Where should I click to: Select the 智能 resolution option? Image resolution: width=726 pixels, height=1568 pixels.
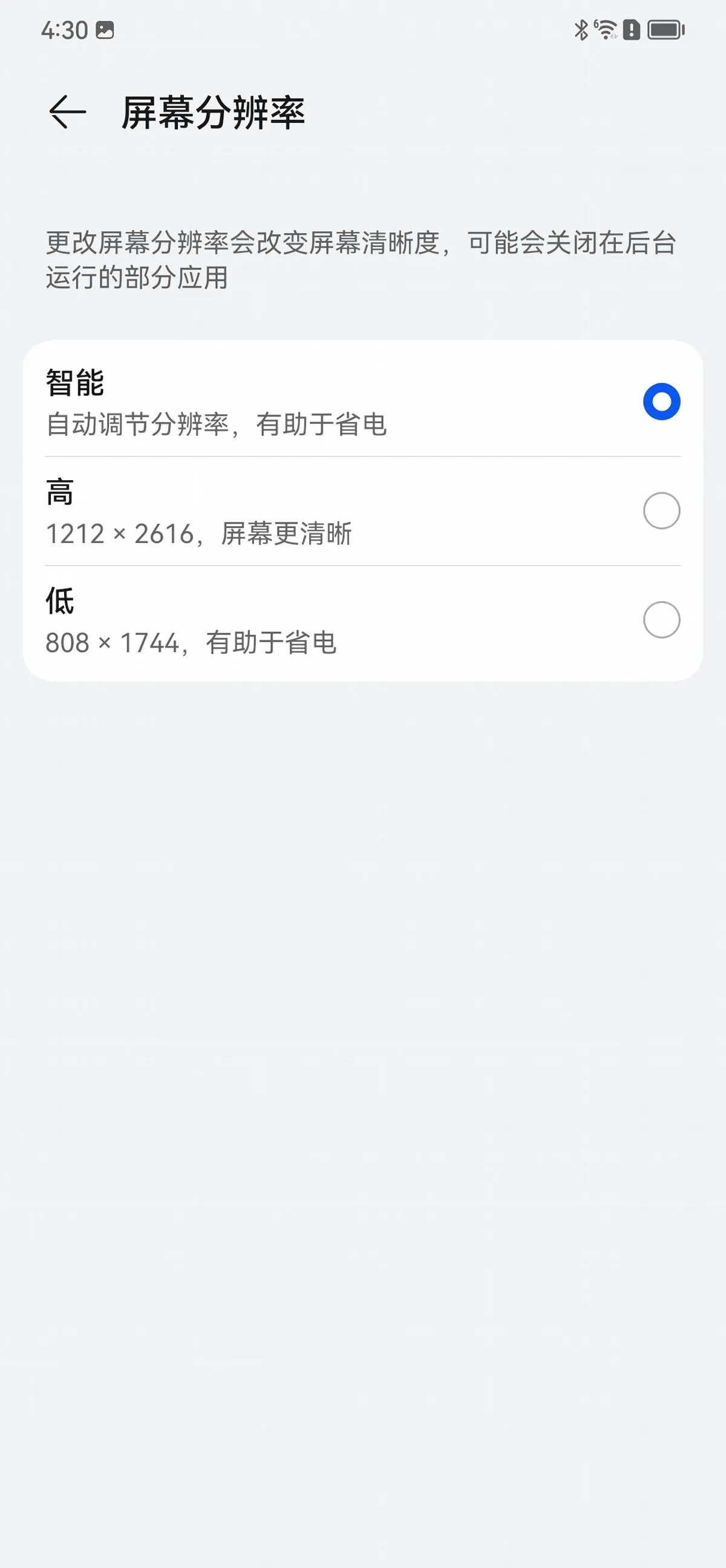coord(363,402)
